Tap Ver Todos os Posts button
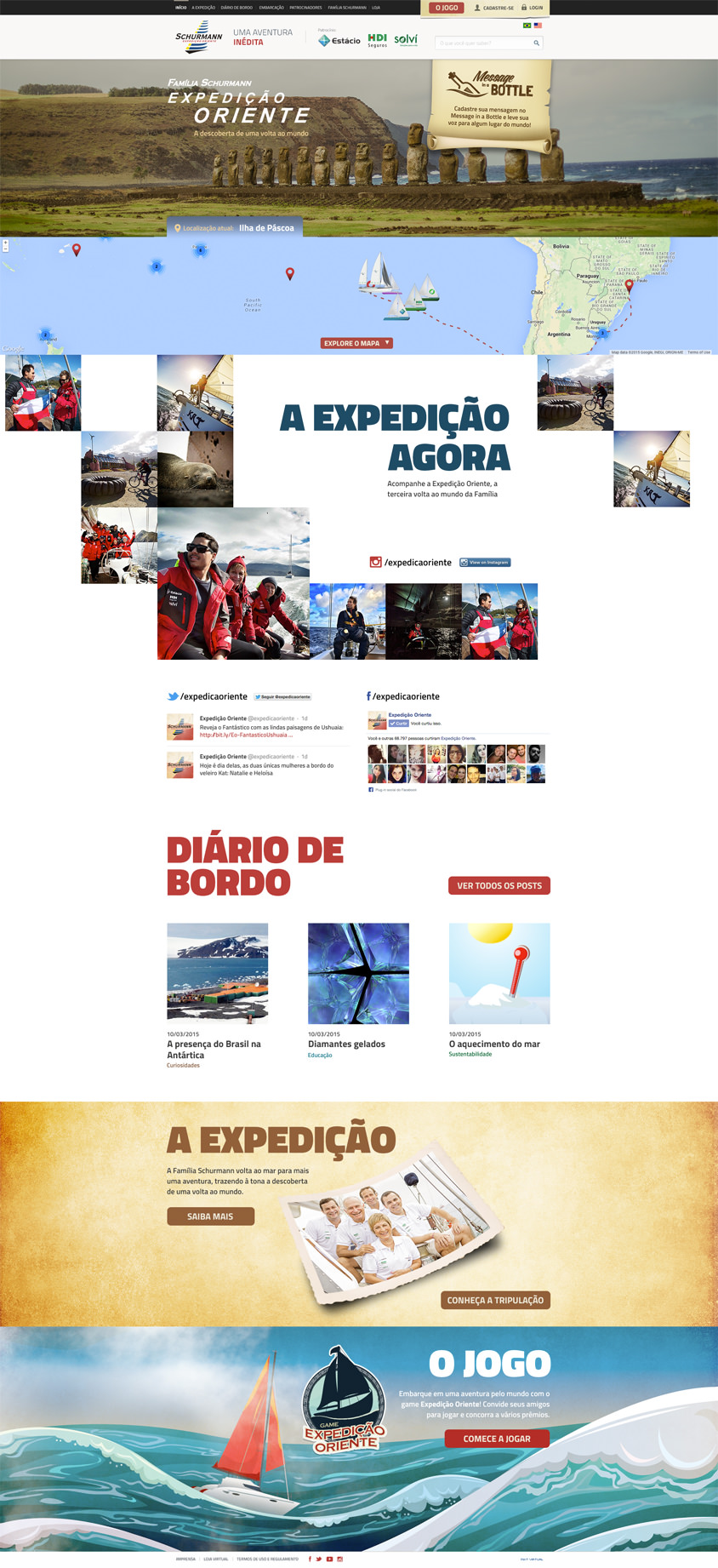This screenshot has width=718, height=1568. click(x=499, y=885)
